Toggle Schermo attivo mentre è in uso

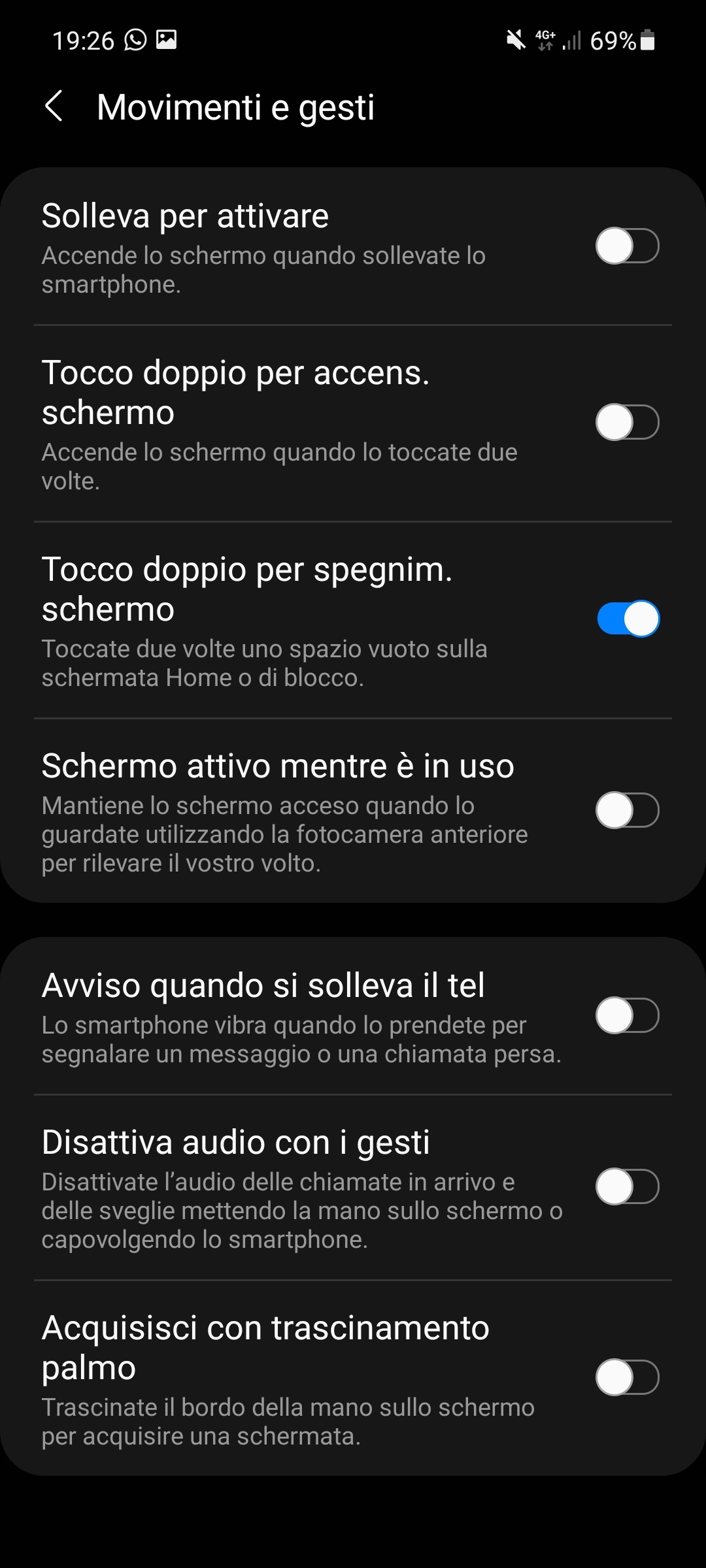pos(628,811)
